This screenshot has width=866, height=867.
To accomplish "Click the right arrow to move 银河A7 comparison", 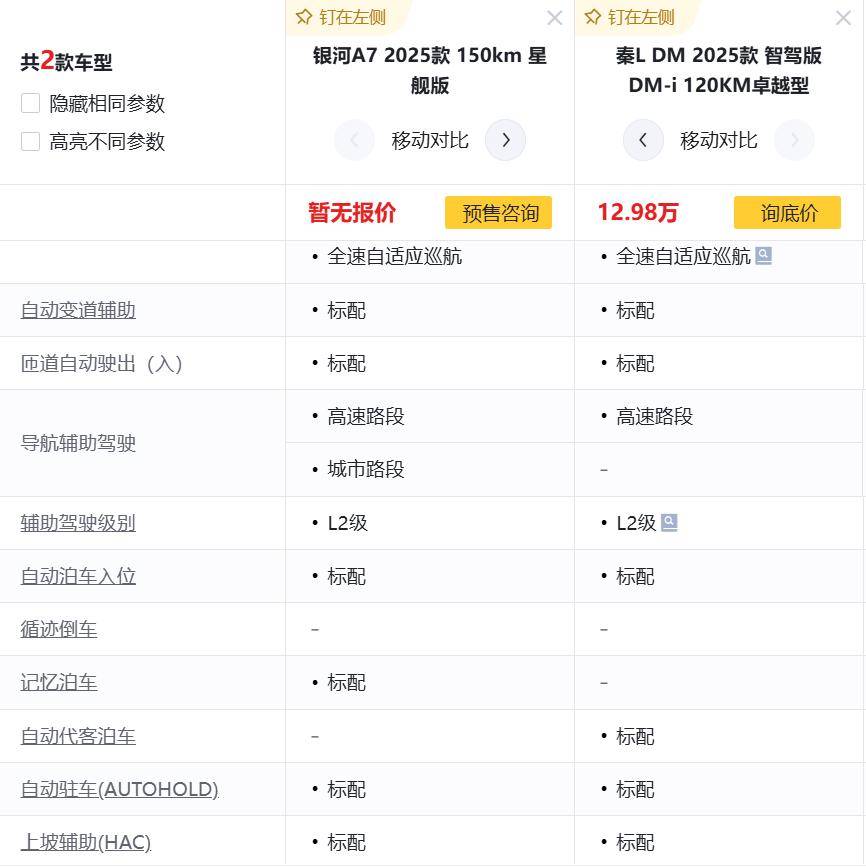I will (x=505, y=140).
